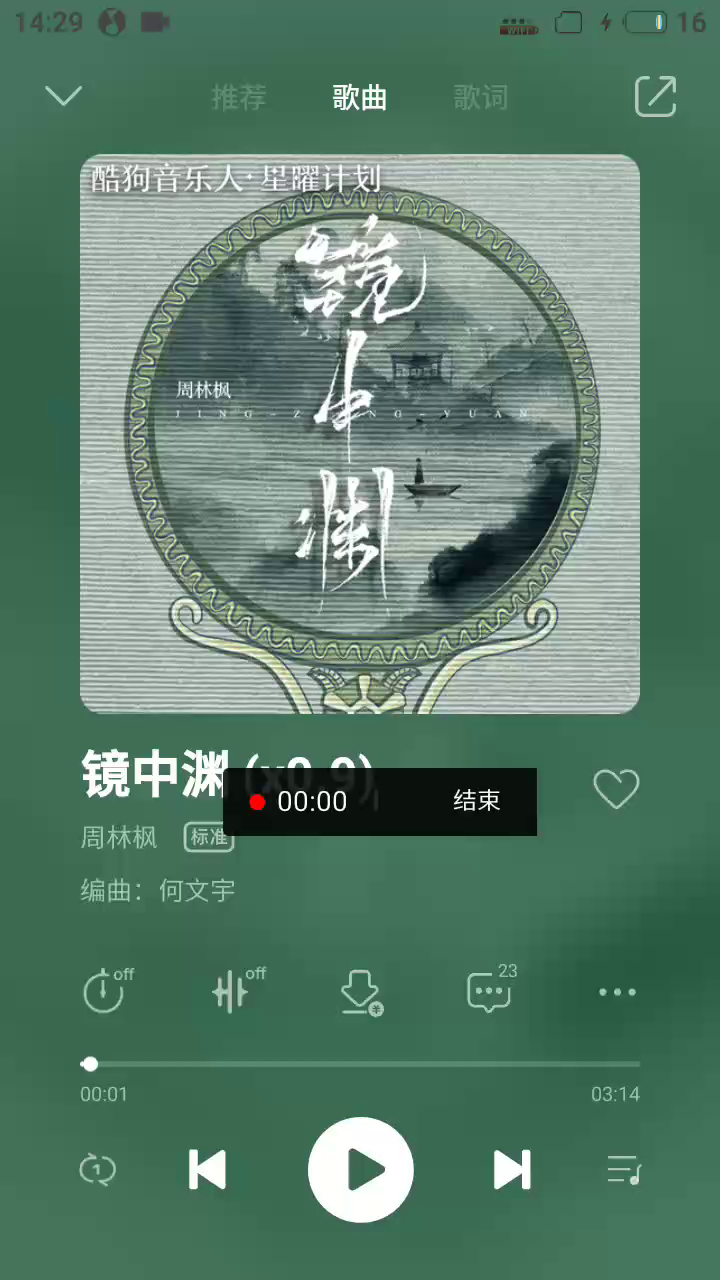Open artist 周林枫's page

[x=119, y=837]
